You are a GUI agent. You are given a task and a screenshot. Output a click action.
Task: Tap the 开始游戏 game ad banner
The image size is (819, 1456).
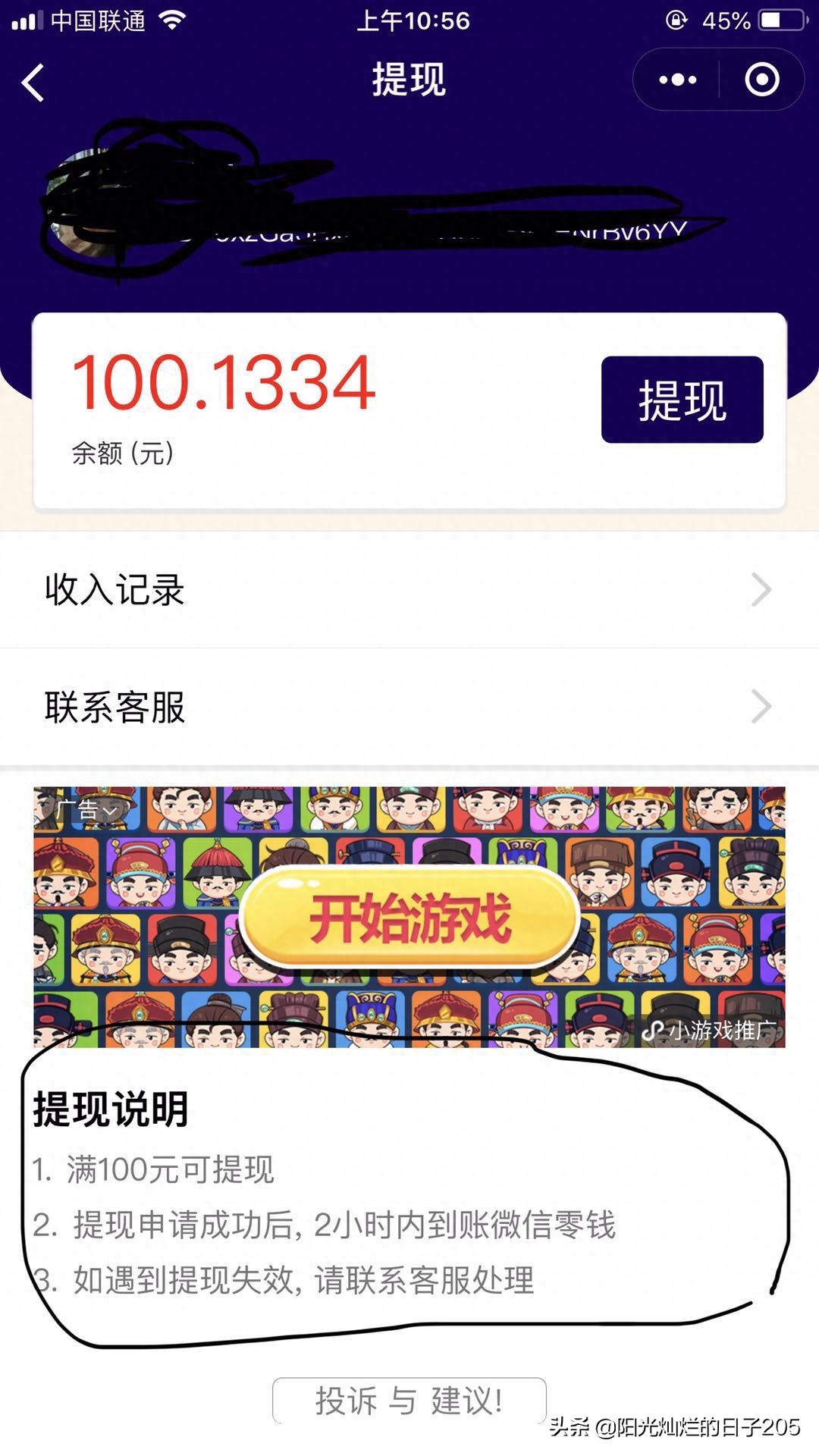click(409, 918)
